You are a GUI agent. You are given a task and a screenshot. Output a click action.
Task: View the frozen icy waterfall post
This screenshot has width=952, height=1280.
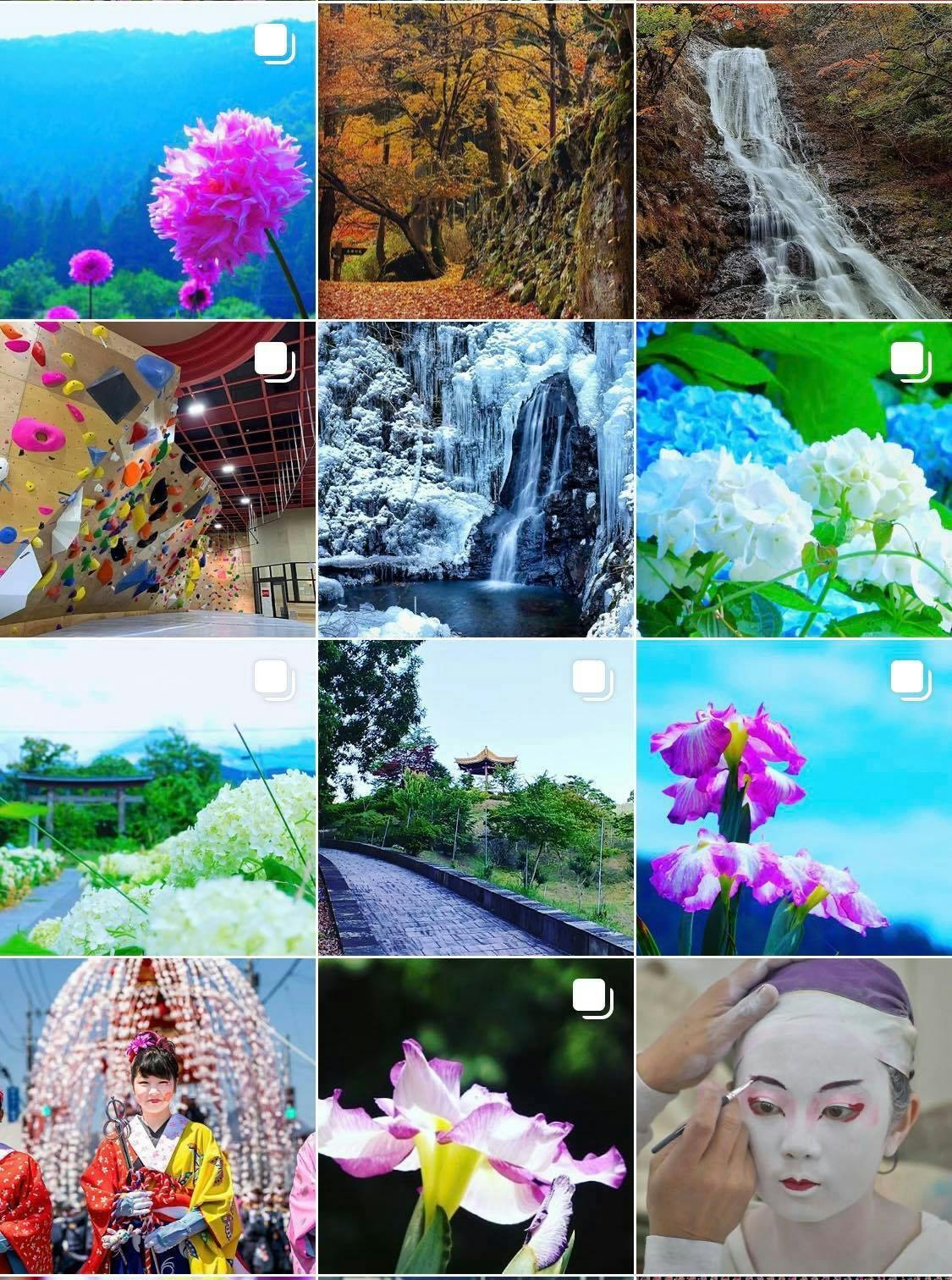coord(476,479)
